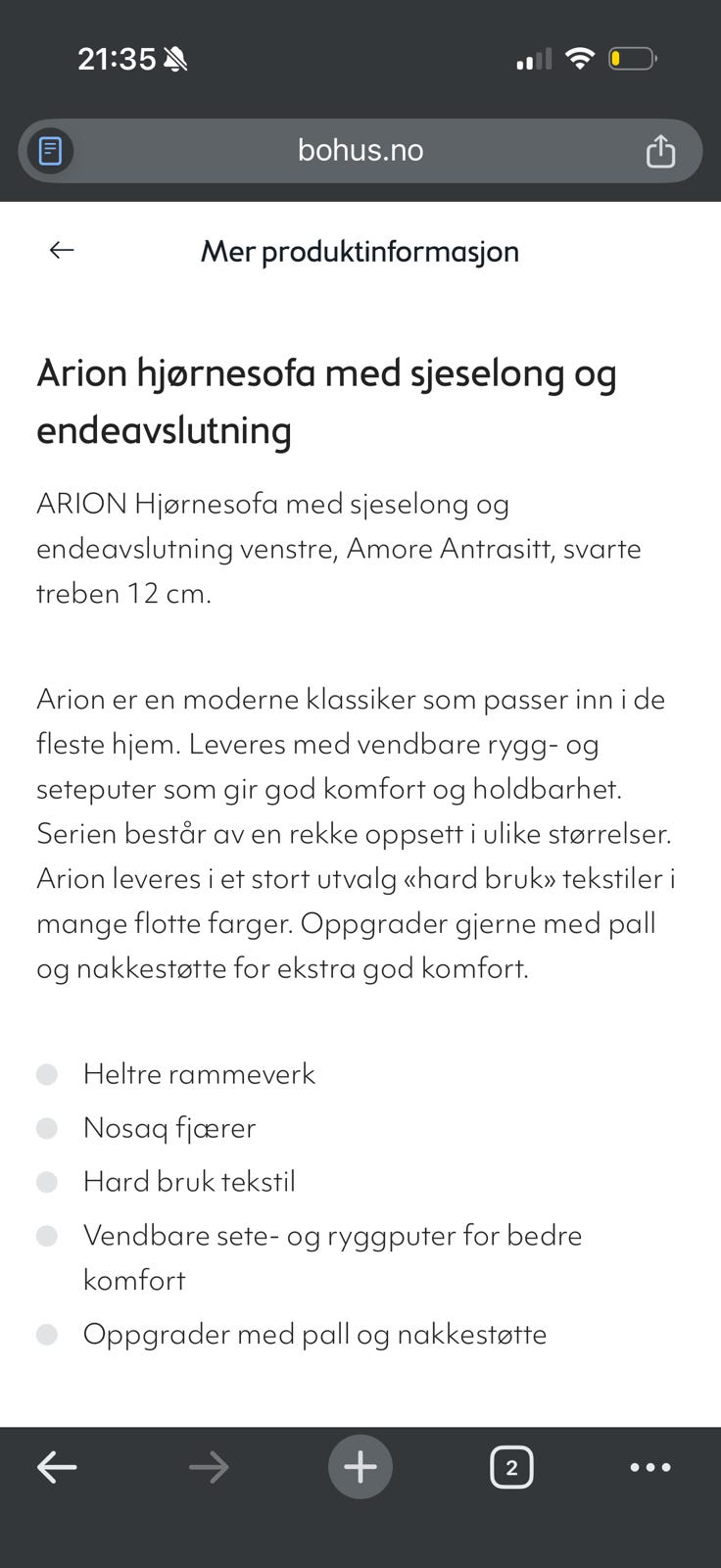Open the browser more options menu
This screenshot has height=1568, width=721.
(x=649, y=1466)
